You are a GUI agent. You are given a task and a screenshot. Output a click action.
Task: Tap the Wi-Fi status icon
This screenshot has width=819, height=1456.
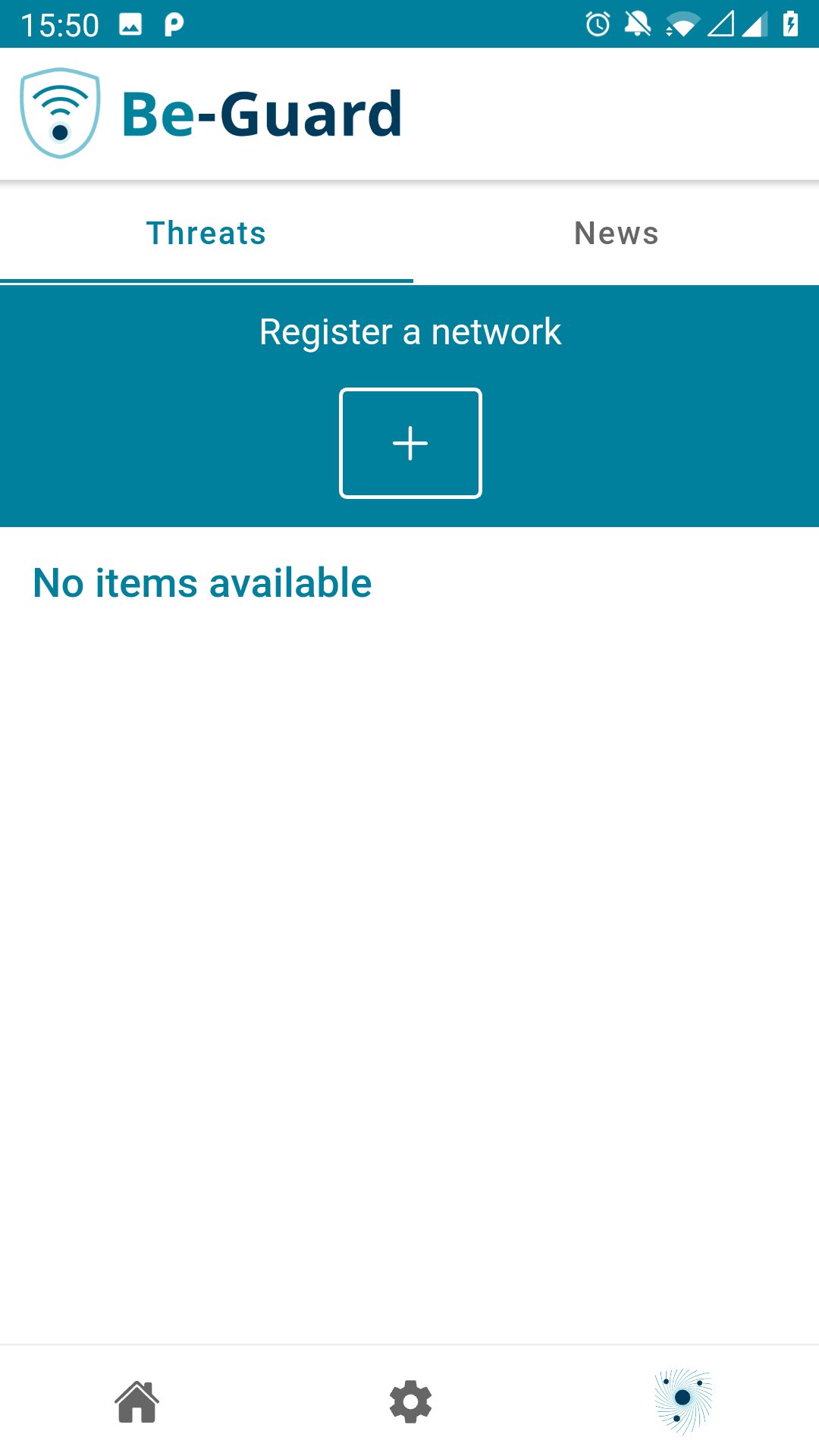coord(681,25)
